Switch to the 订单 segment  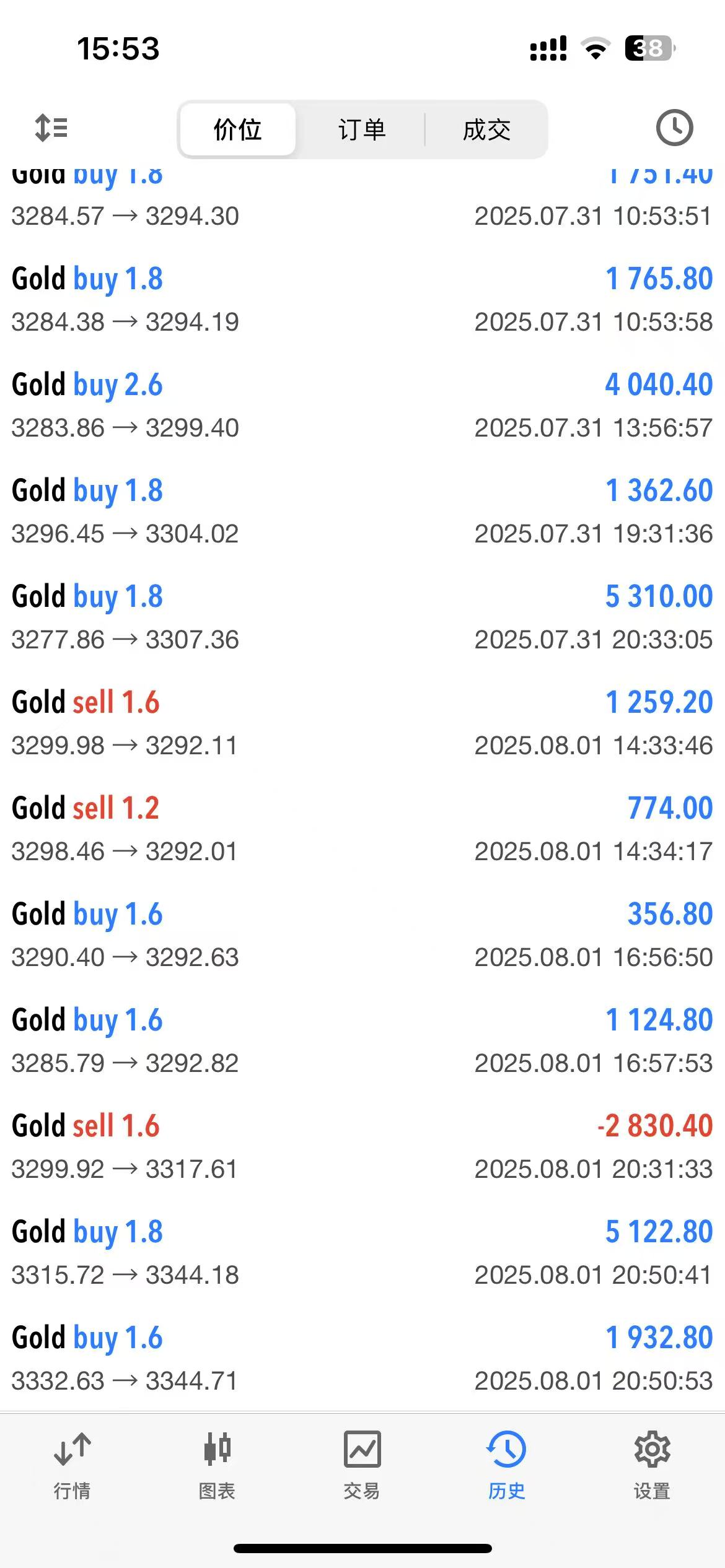pos(362,129)
